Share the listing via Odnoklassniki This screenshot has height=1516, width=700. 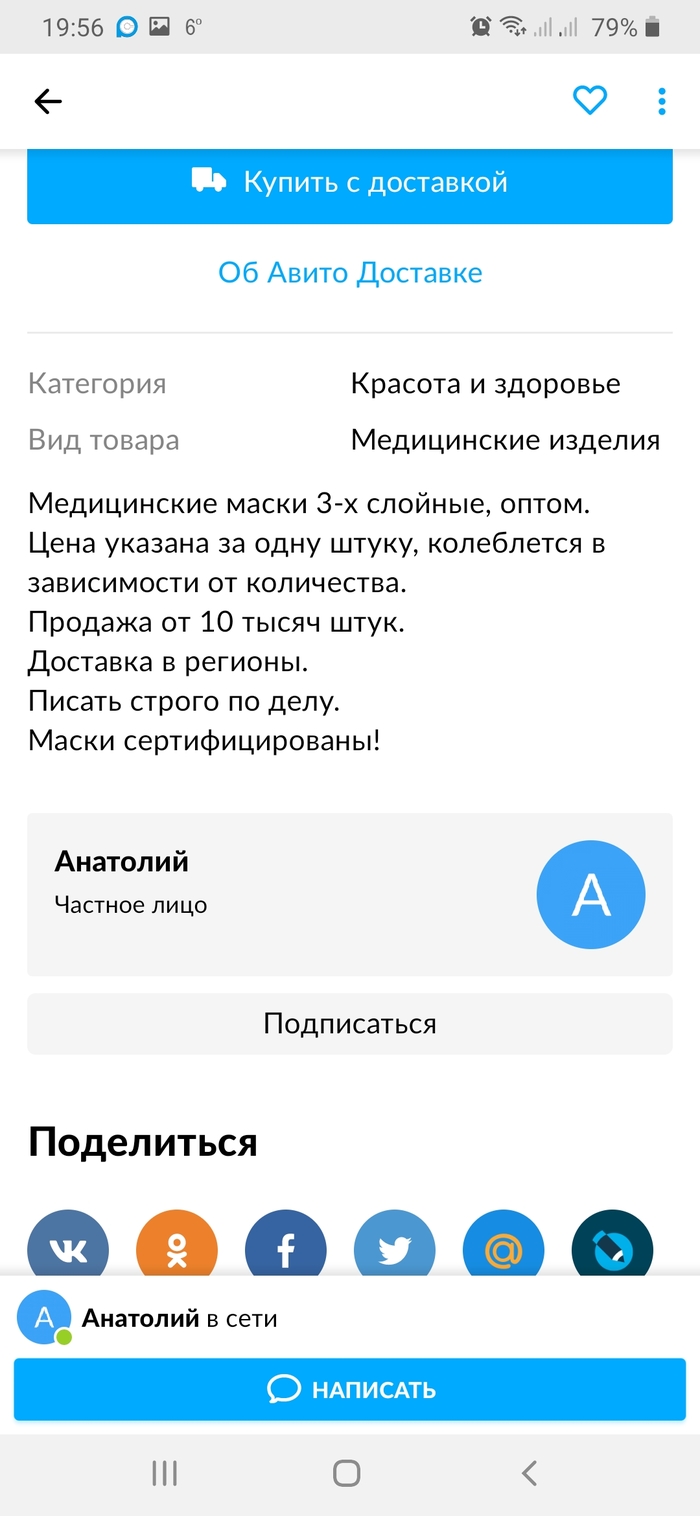pyautogui.click(x=177, y=1245)
